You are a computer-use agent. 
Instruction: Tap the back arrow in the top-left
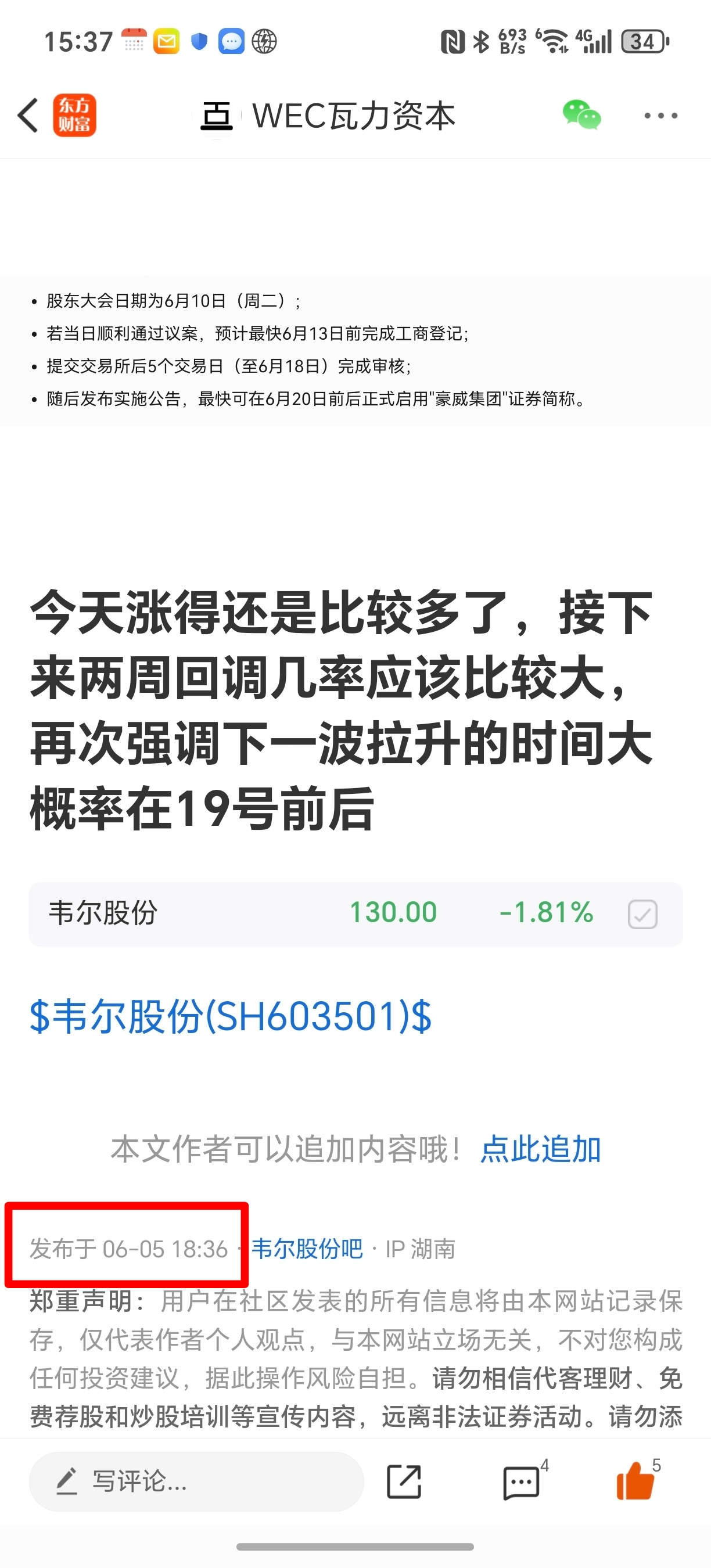[x=27, y=116]
